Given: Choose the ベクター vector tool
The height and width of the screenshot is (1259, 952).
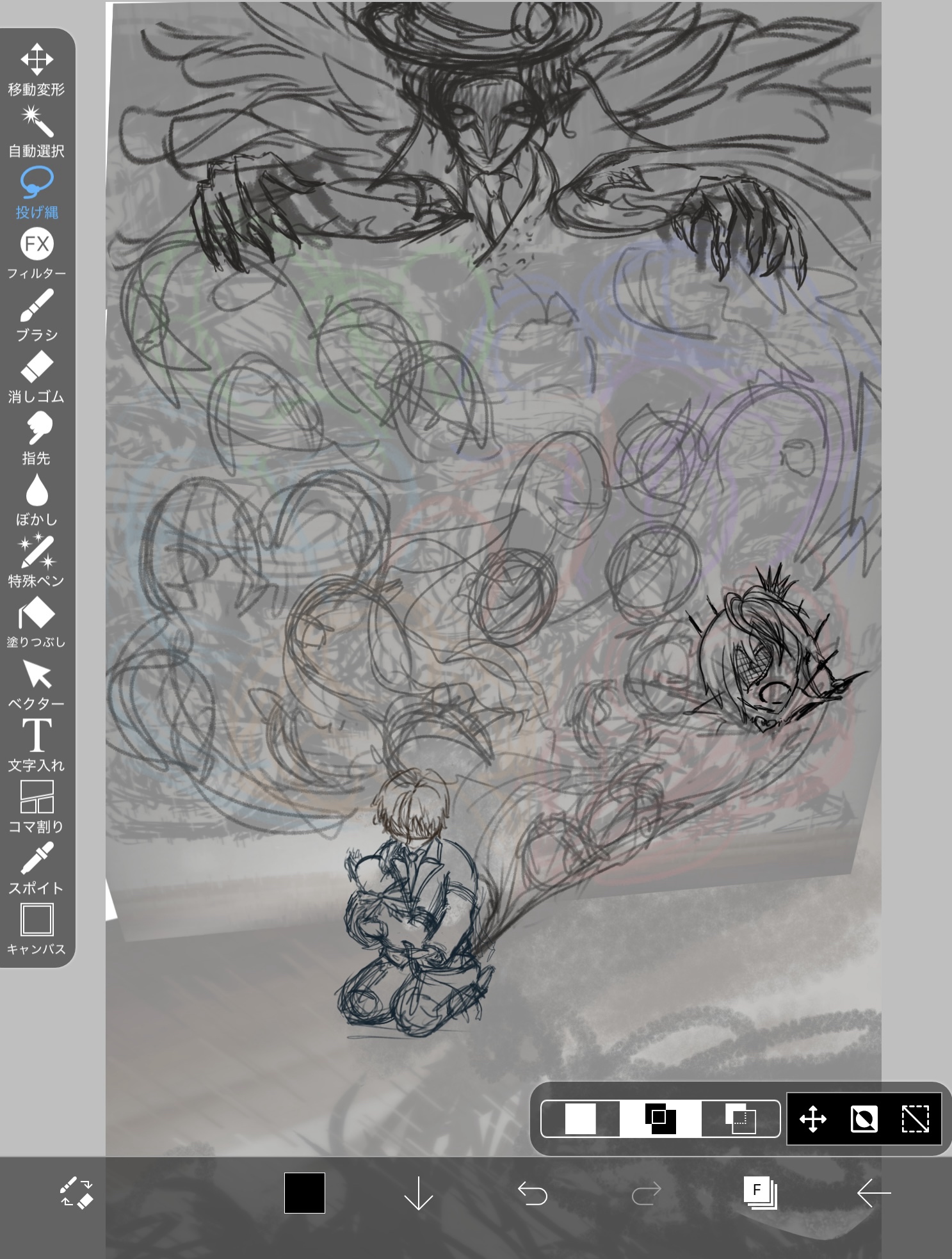Looking at the screenshot, I should [x=36, y=684].
